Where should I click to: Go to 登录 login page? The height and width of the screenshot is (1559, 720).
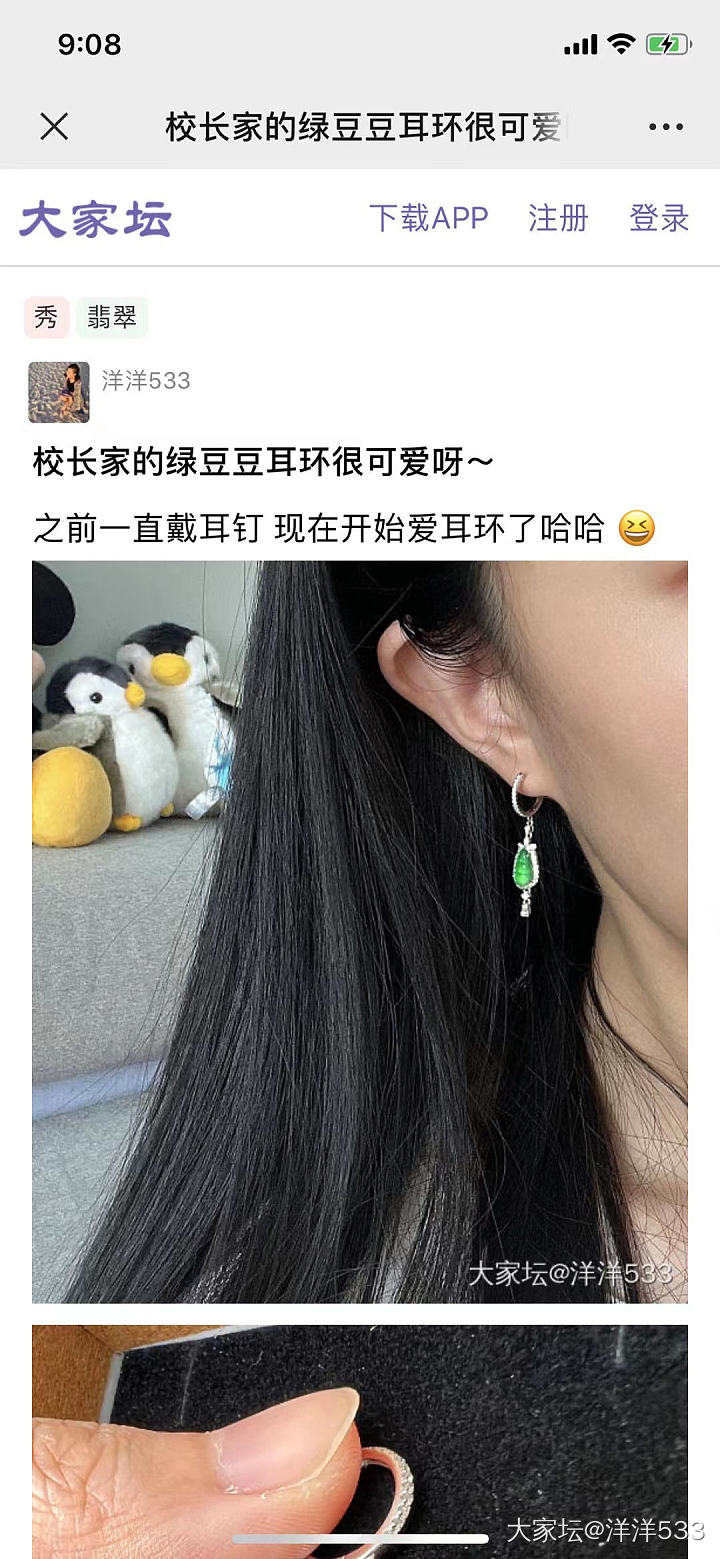pyautogui.click(x=659, y=218)
